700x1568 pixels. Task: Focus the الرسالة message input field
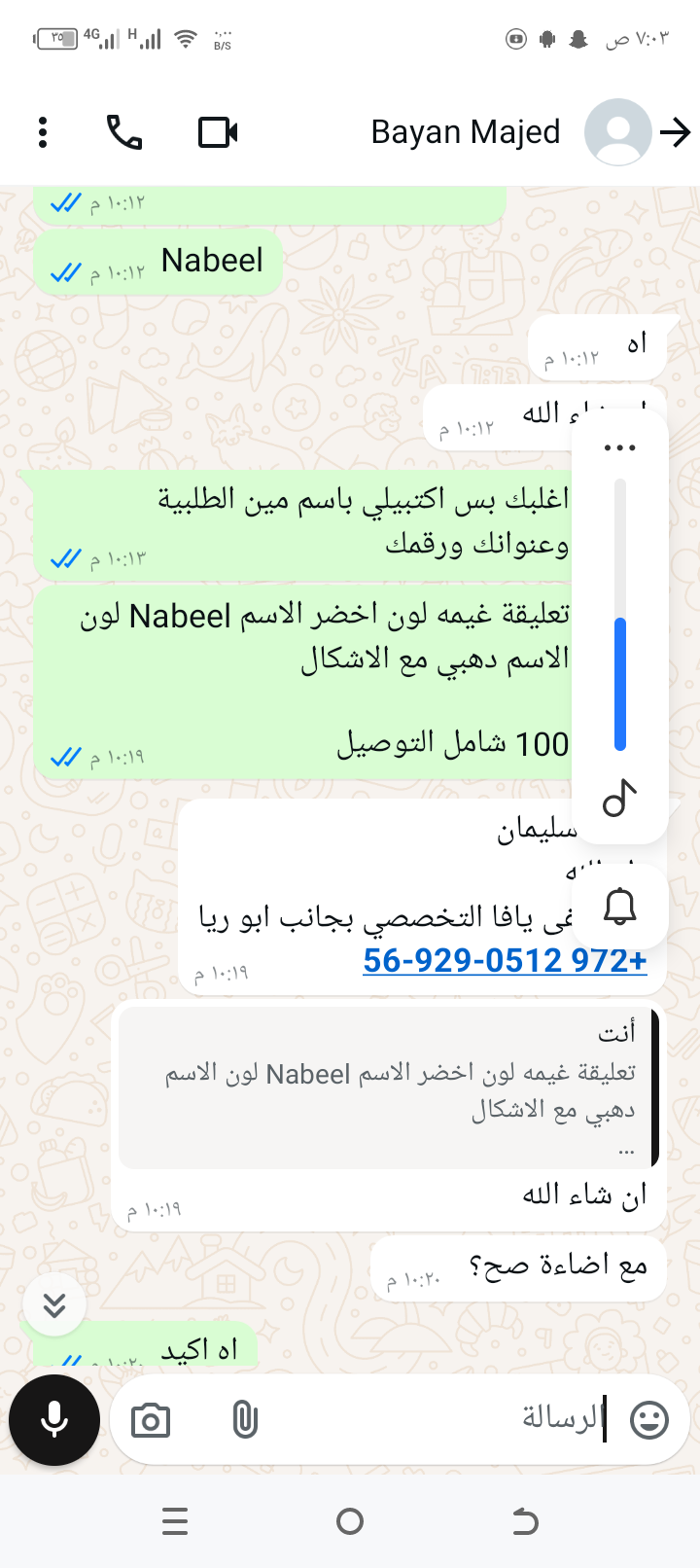coord(437,1419)
